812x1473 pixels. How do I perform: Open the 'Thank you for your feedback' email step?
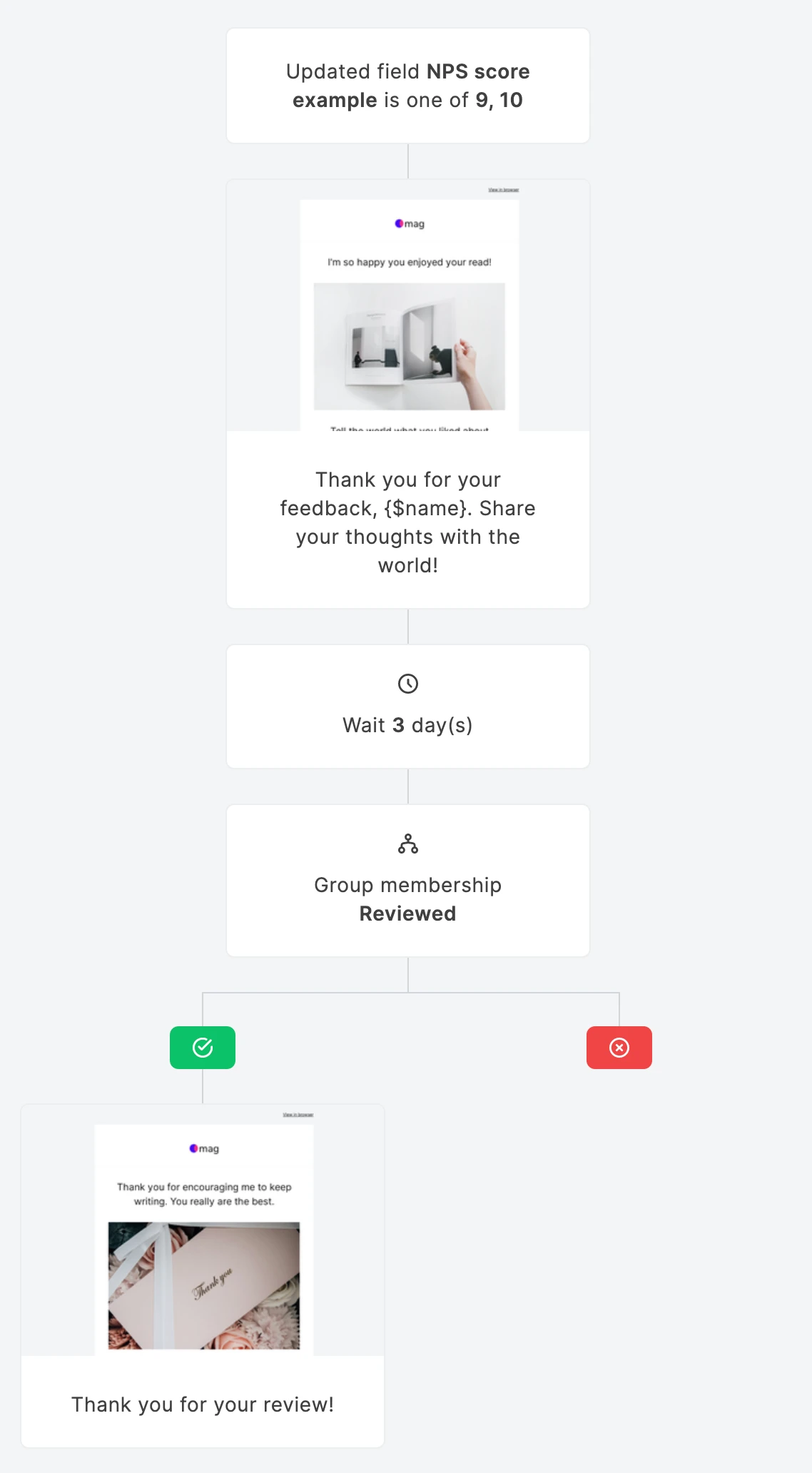point(407,521)
